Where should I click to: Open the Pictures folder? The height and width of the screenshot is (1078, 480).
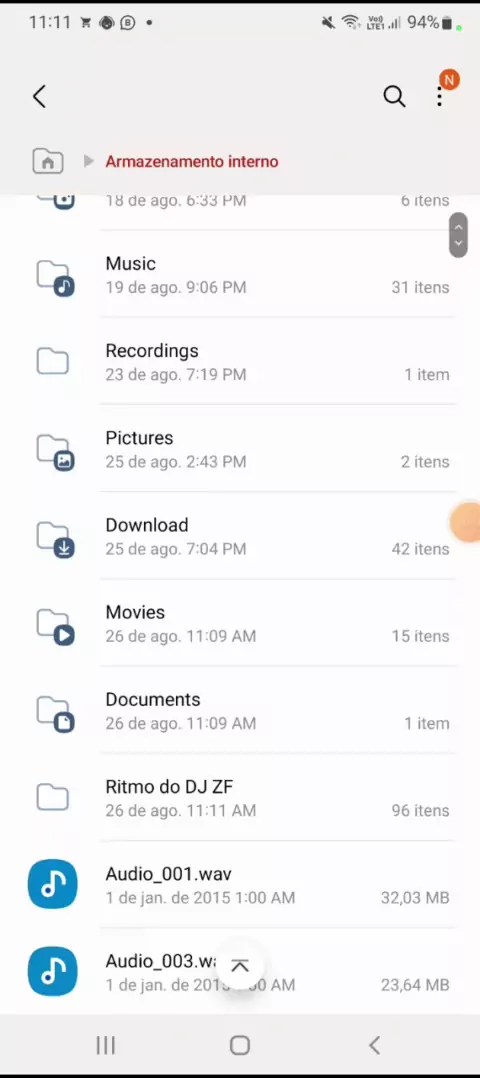pyautogui.click(x=240, y=449)
